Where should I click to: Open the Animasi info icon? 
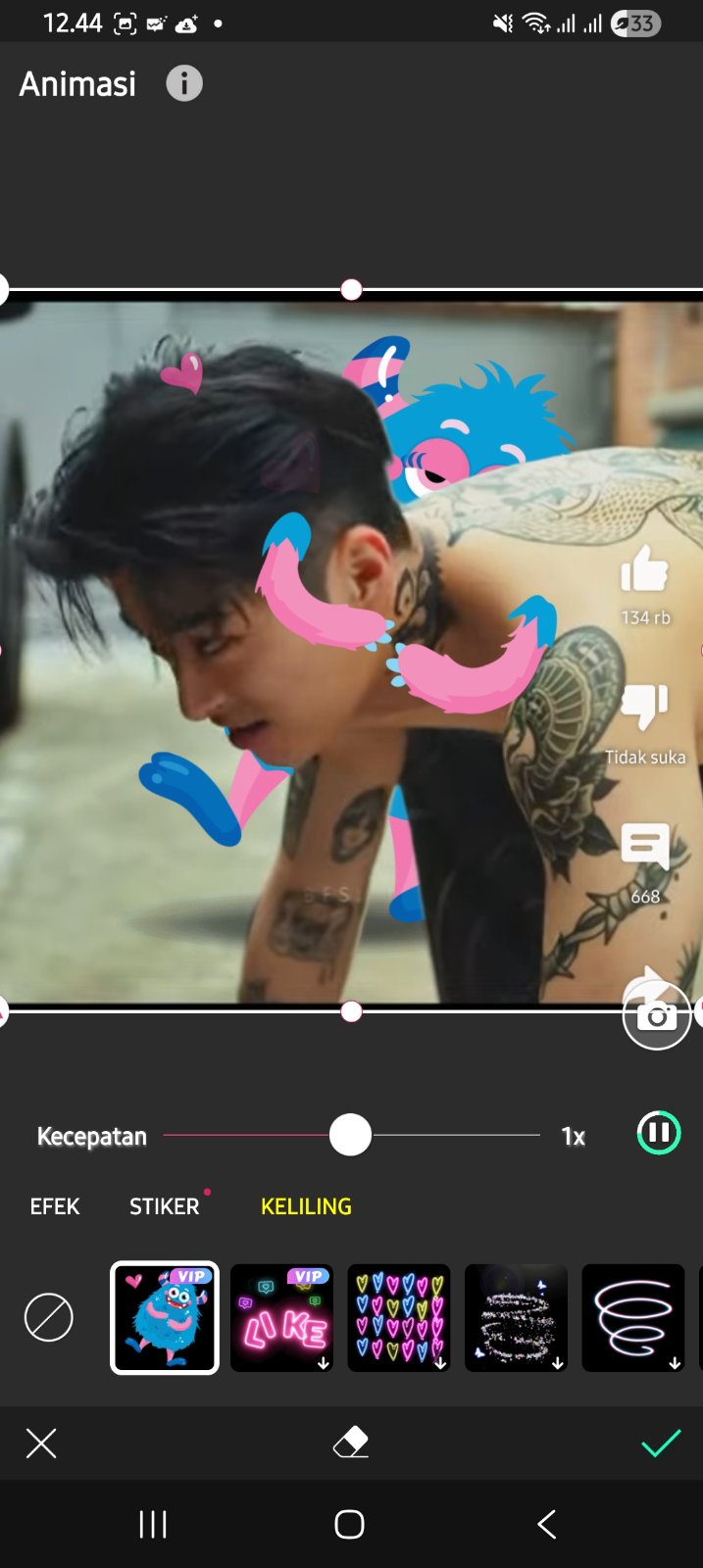(x=183, y=84)
